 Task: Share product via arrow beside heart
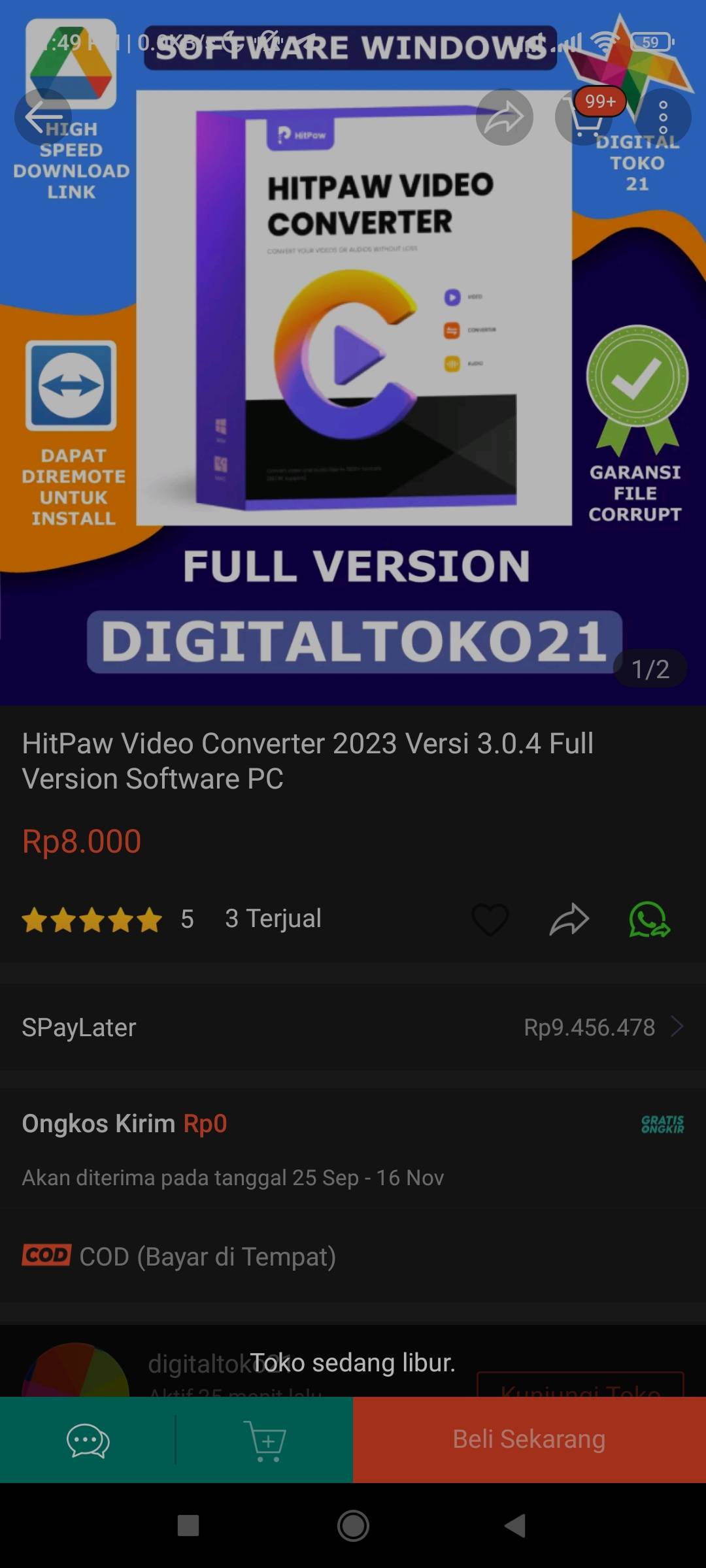tap(569, 919)
